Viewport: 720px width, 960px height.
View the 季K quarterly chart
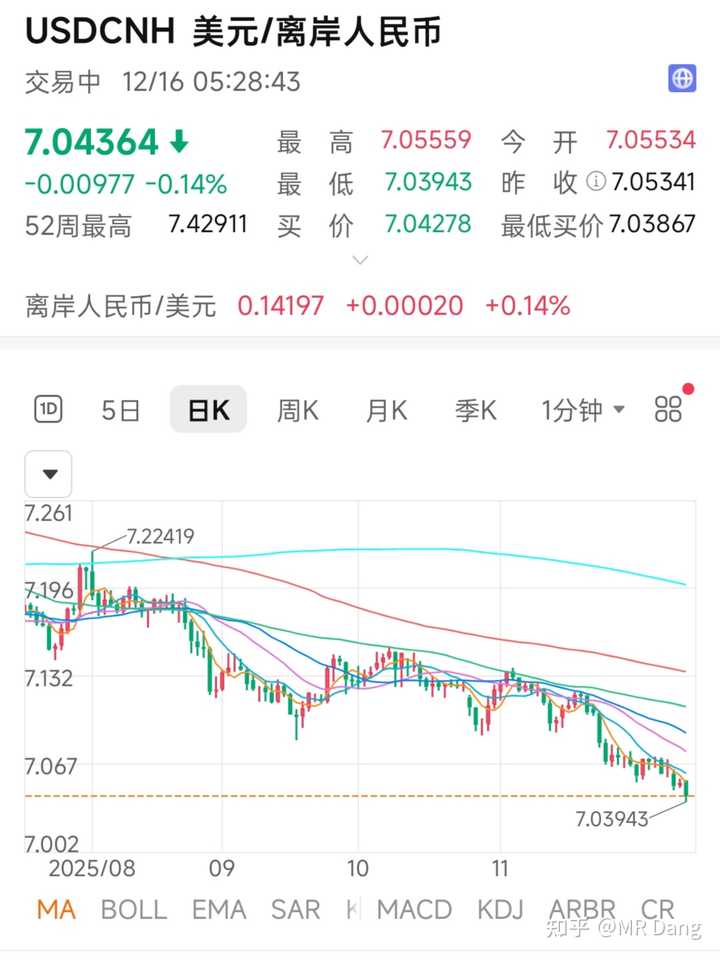point(475,410)
